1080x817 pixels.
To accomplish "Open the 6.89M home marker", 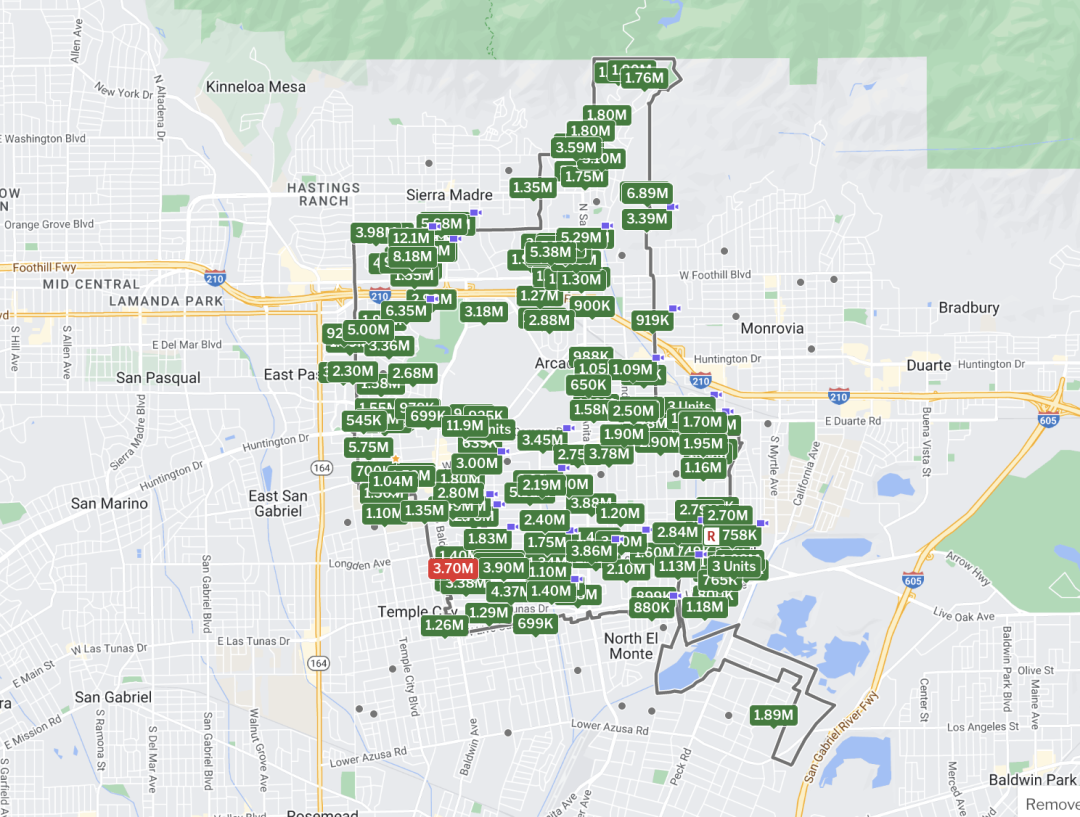I will click(x=647, y=193).
